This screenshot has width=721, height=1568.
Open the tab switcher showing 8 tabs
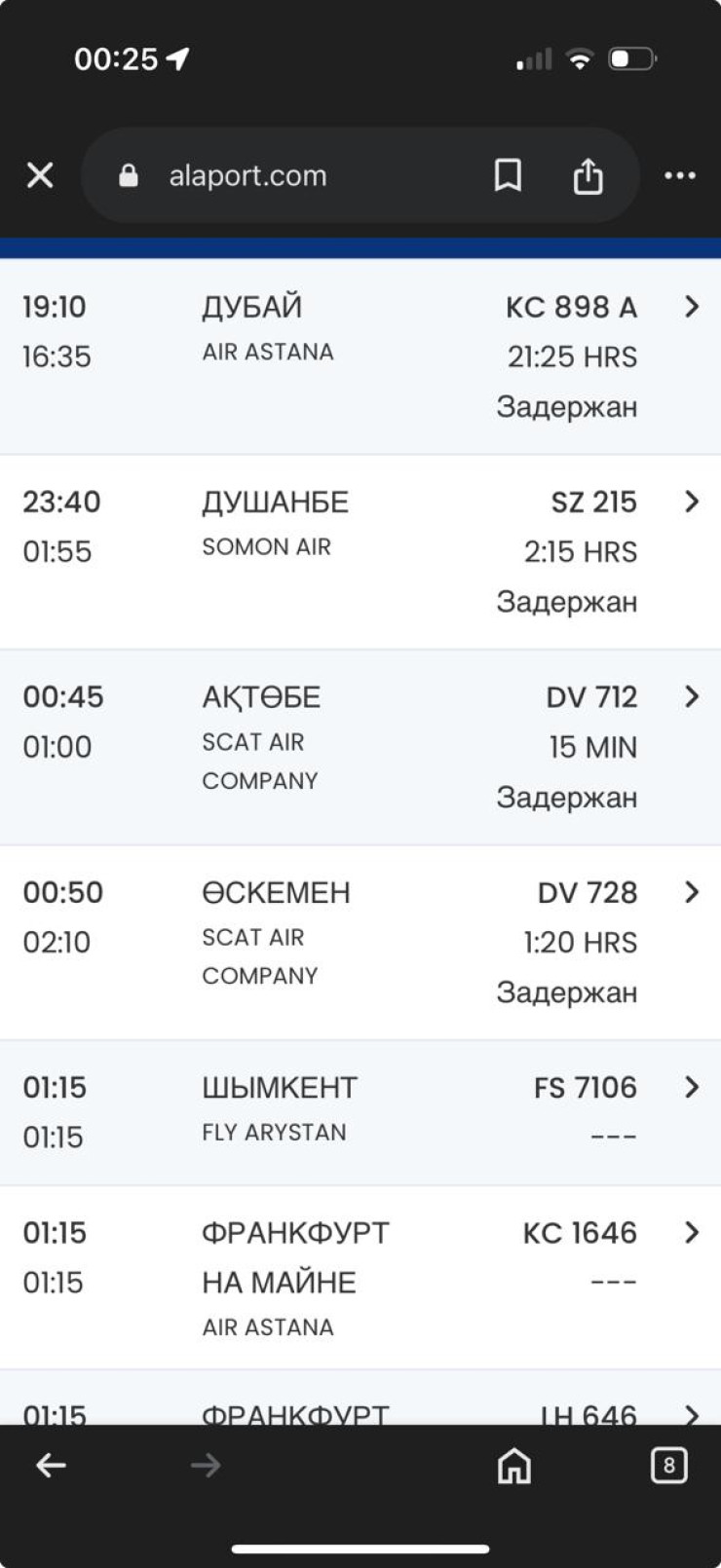coord(668,1465)
